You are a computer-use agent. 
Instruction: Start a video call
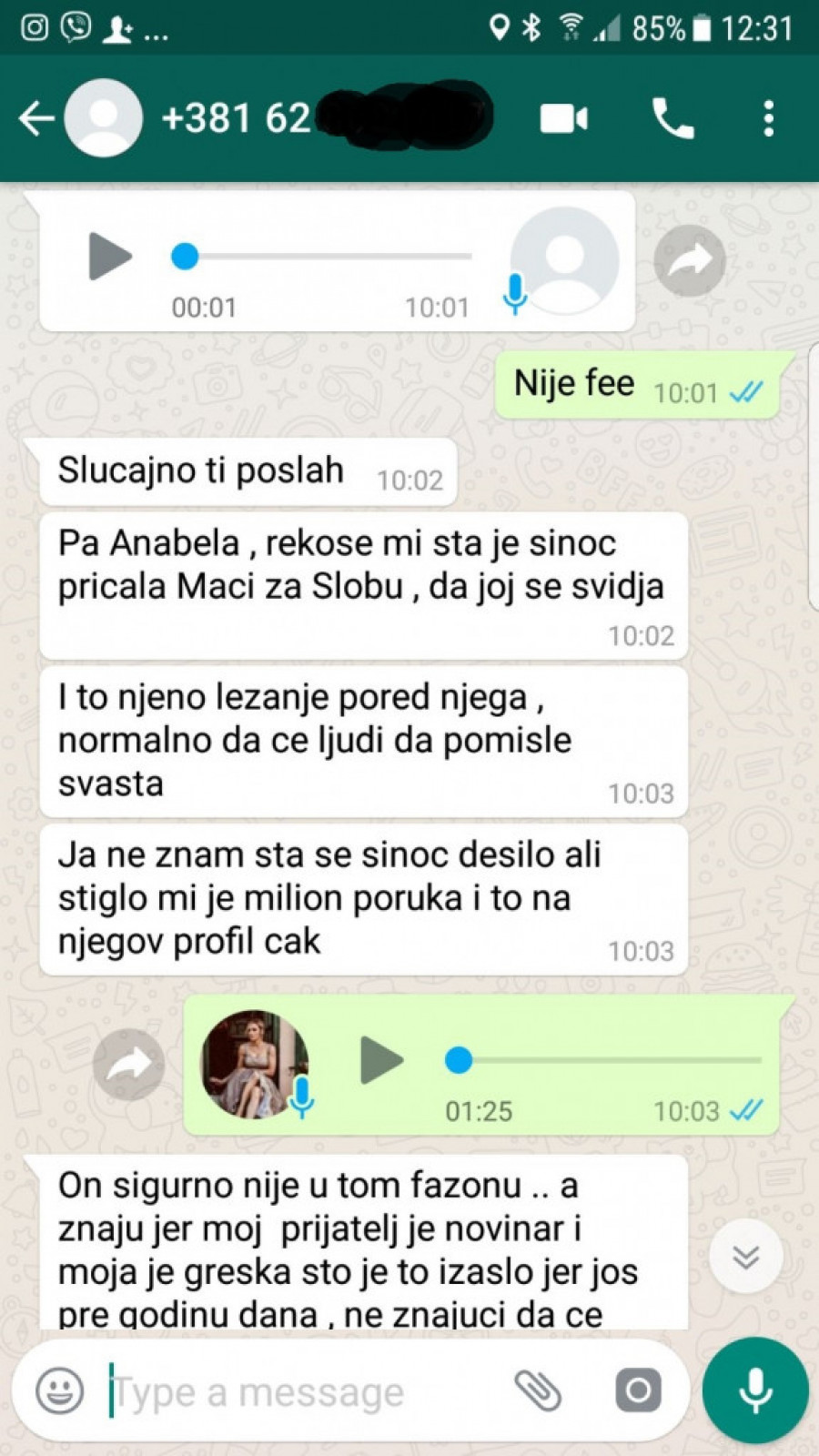pos(563,118)
